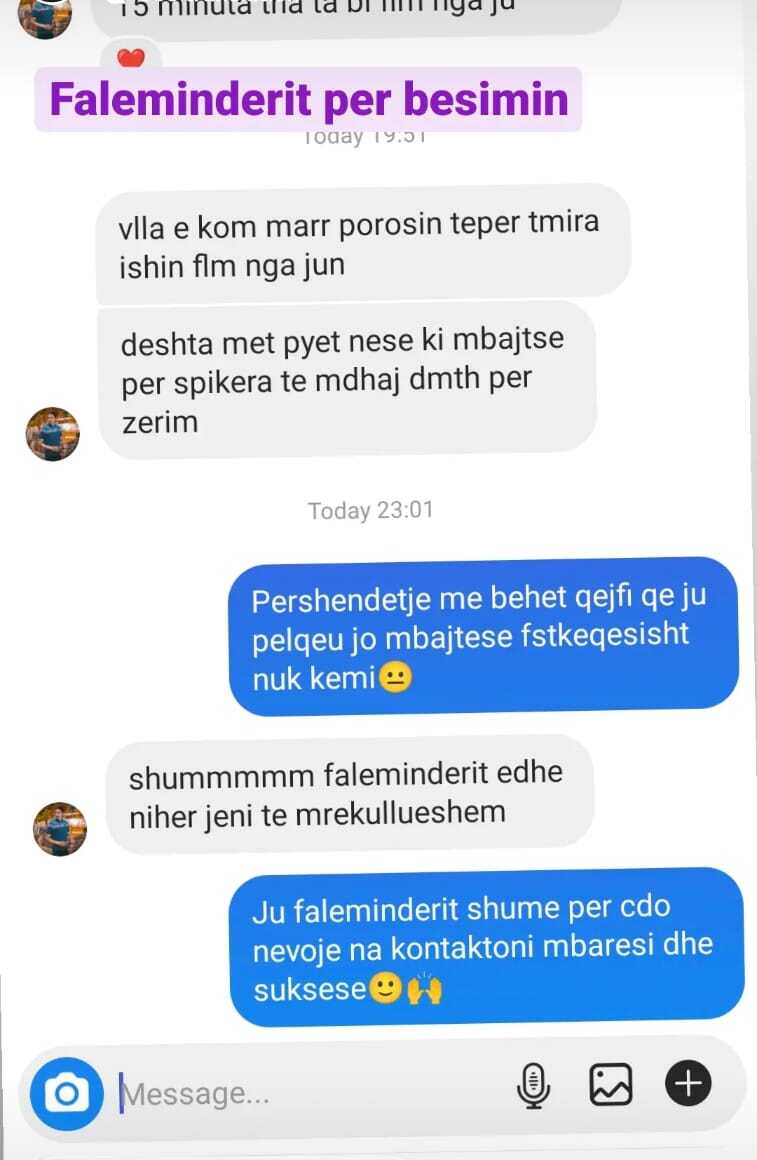Image resolution: width=757 pixels, height=1160 pixels.
Task: Open the gallery to send a photo
Action: [x=610, y=1084]
